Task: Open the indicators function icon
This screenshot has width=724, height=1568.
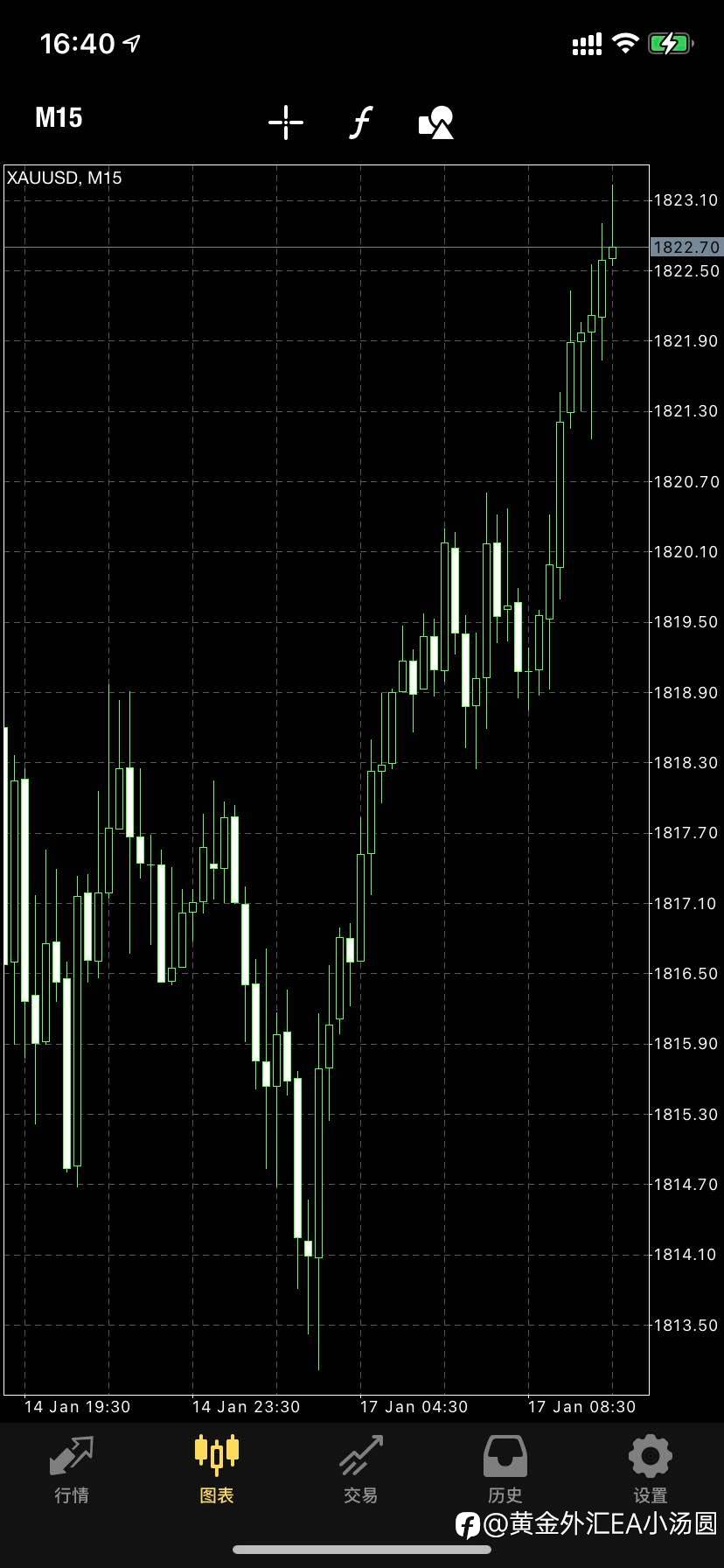Action: tap(360, 122)
